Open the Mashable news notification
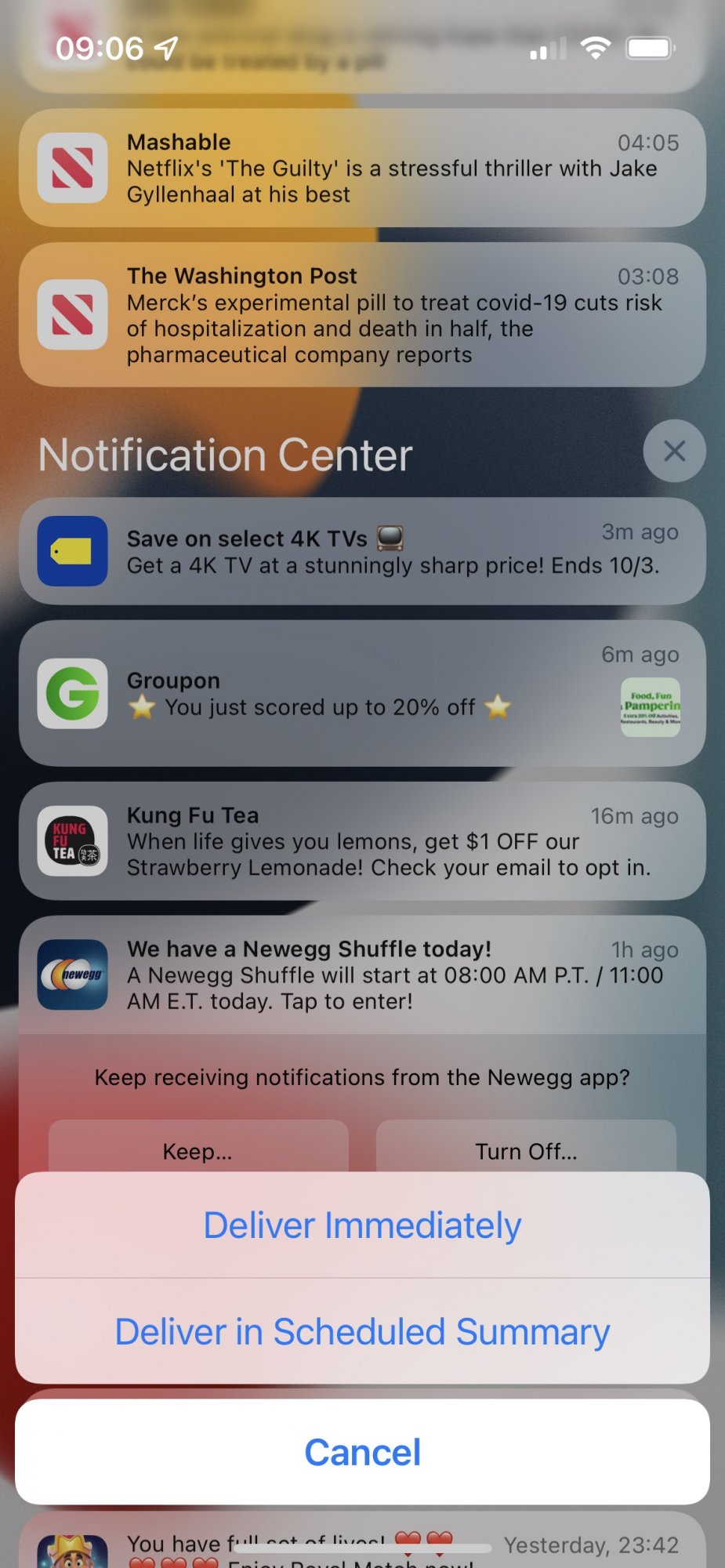Viewport: 725px width, 1568px height. (362, 168)
